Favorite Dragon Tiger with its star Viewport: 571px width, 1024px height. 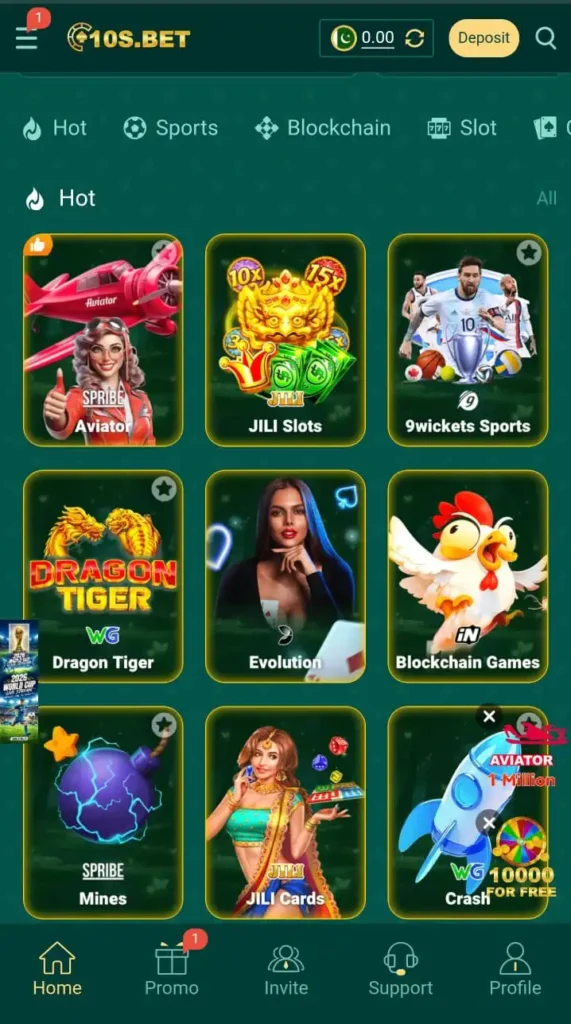pos(164,488)
